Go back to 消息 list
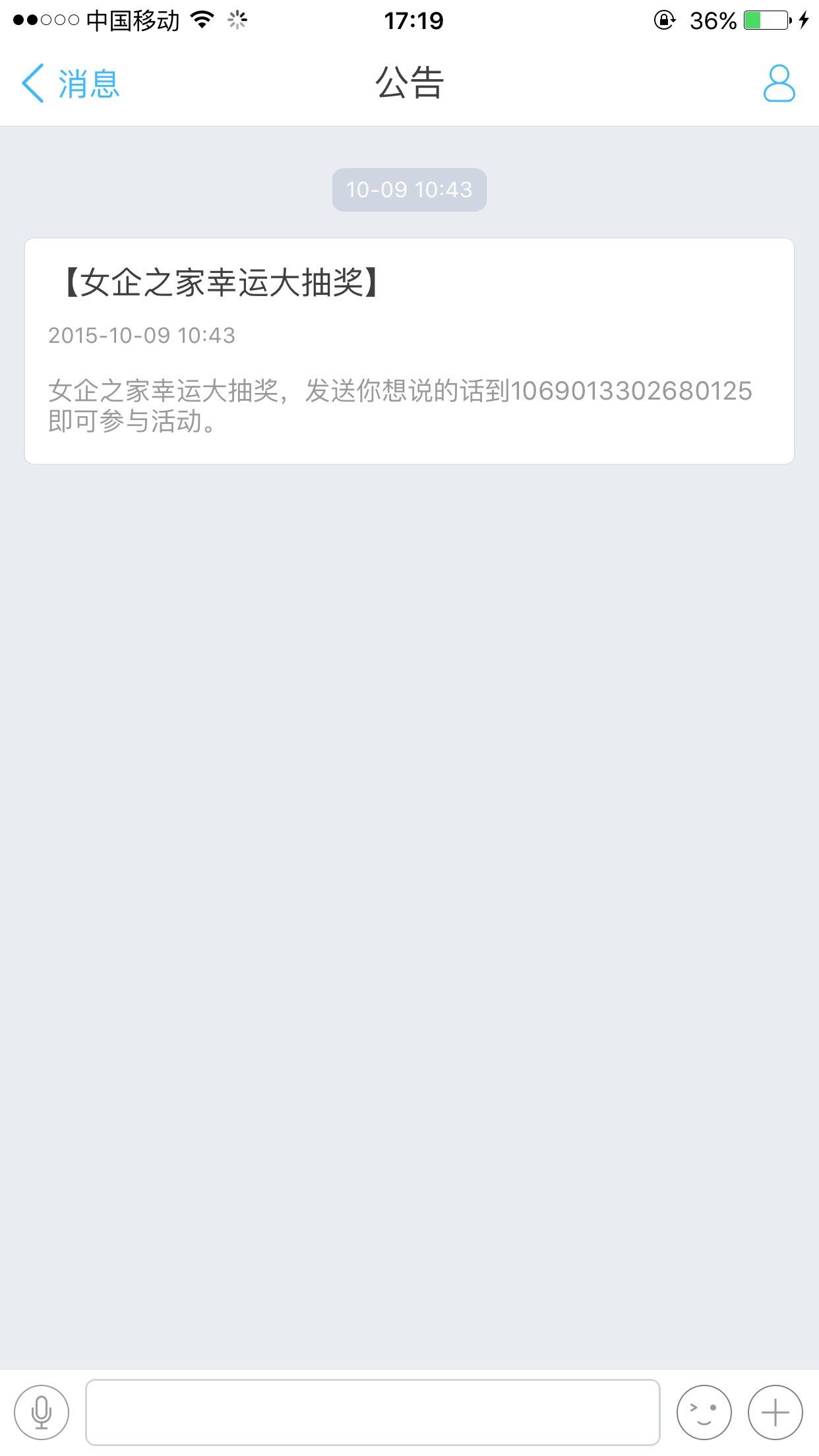 (70, 84)
